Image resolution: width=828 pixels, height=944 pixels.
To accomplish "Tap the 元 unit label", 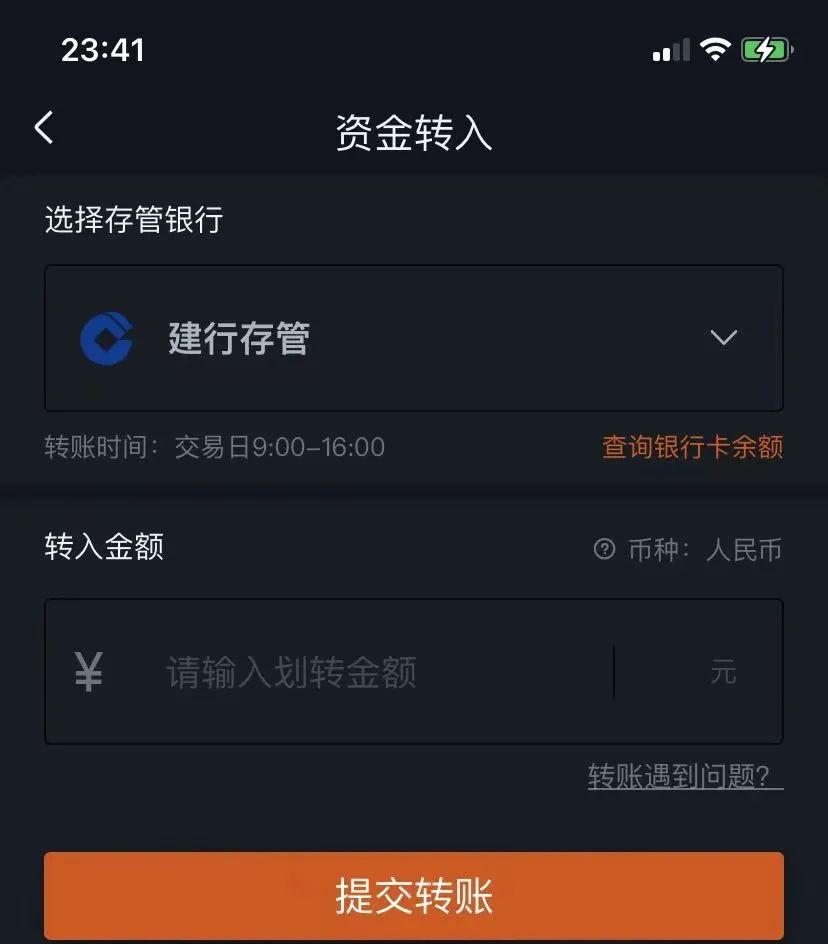I will click(725, 671).
